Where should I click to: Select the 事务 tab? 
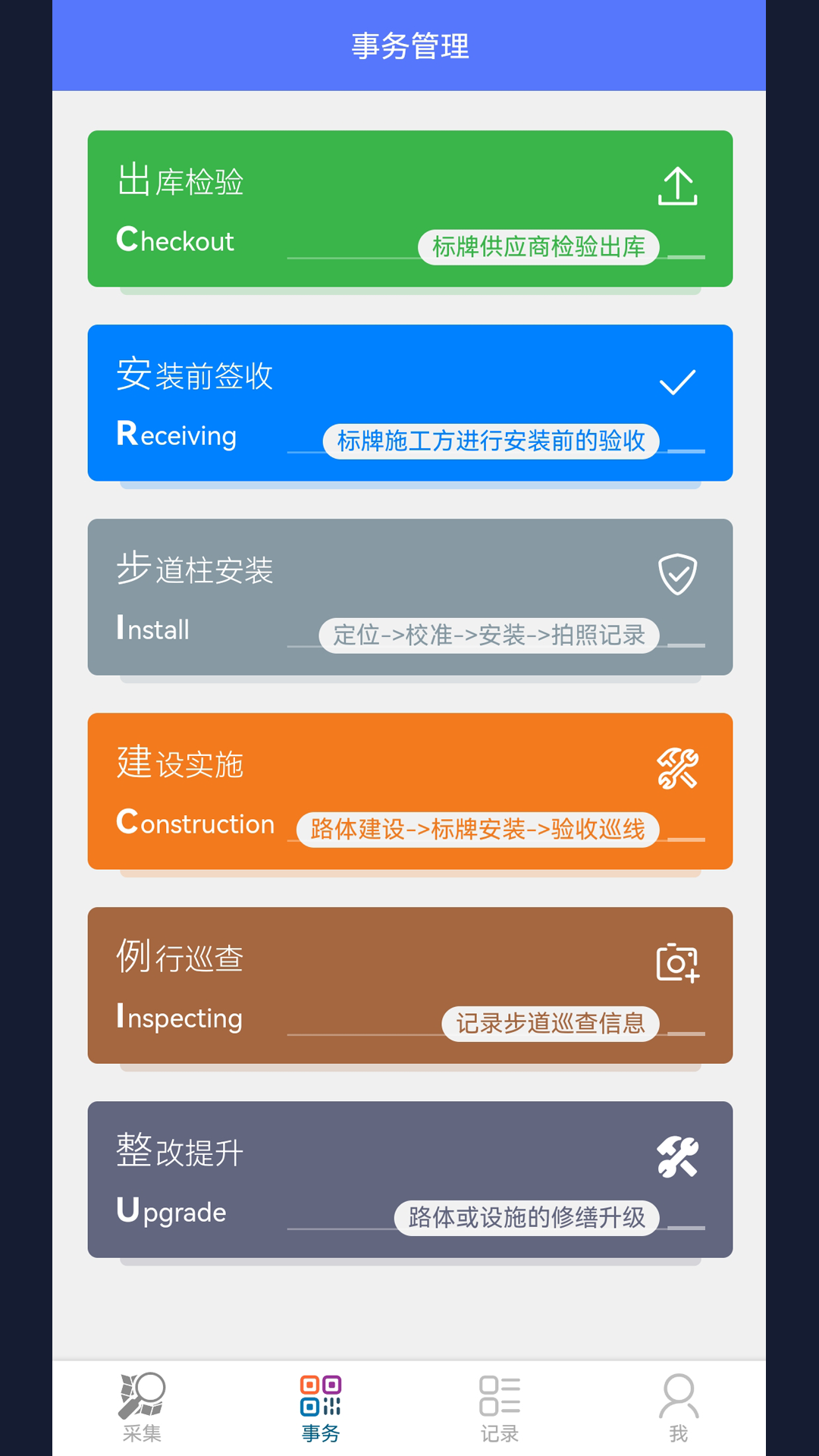click(x=321, y=1407)
